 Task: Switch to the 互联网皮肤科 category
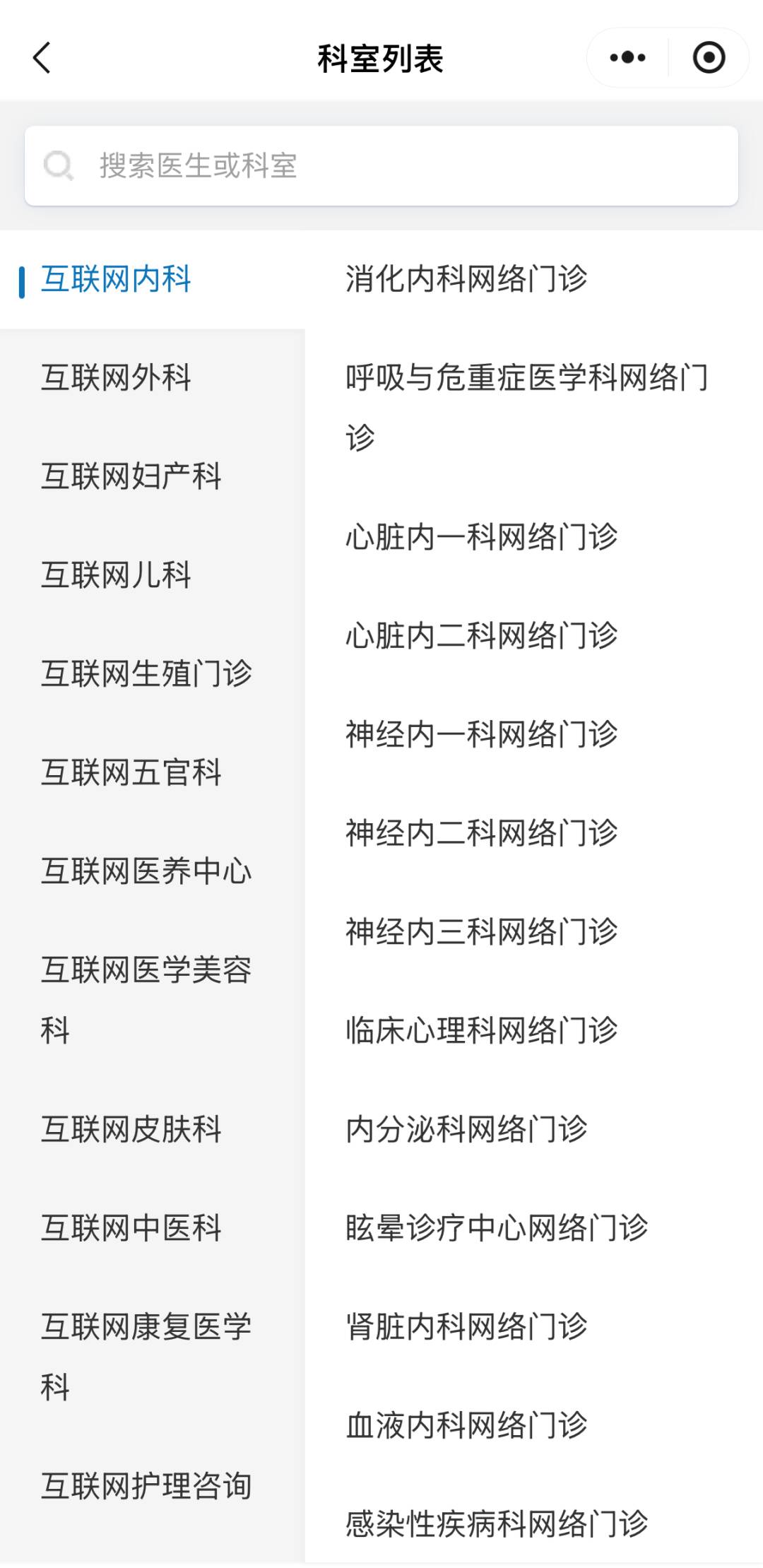[x=131, y=1129]
